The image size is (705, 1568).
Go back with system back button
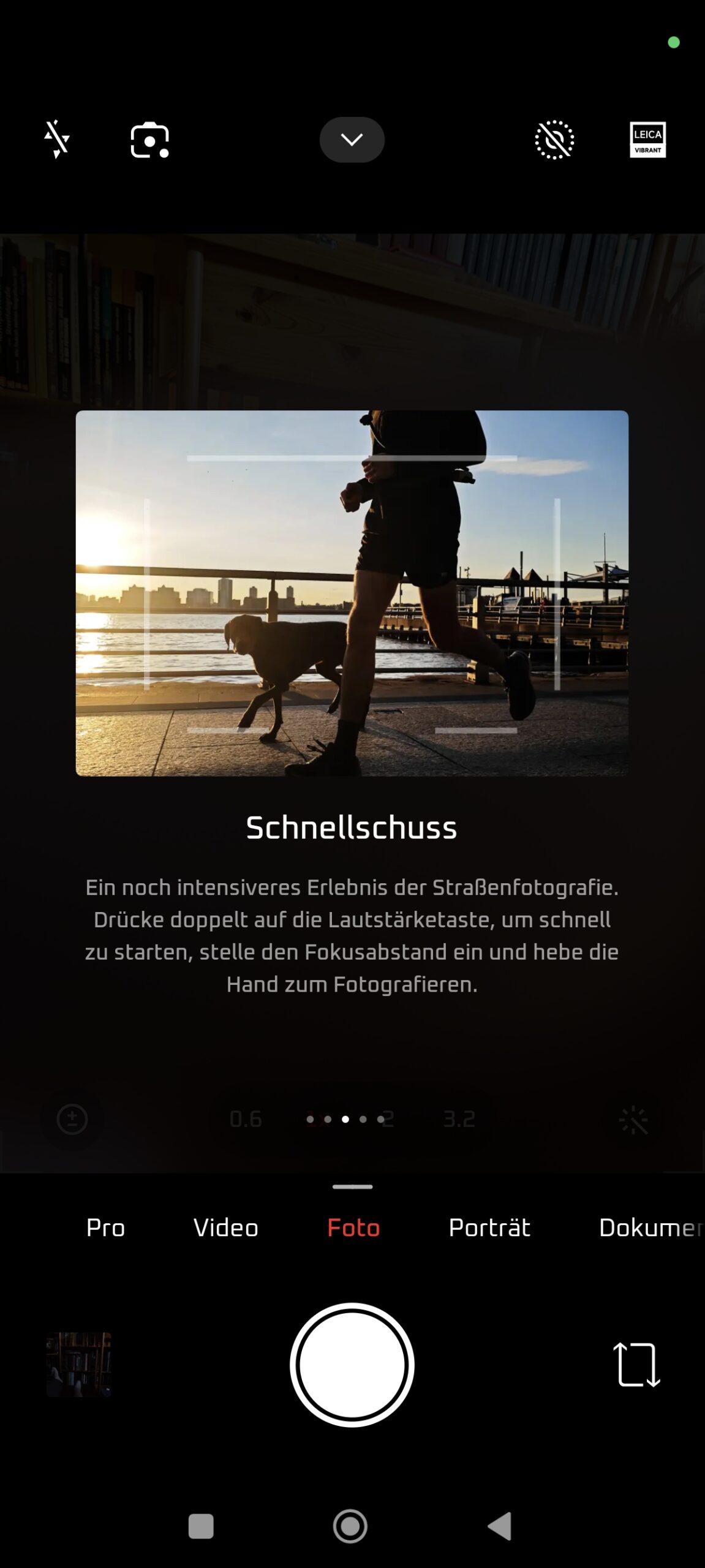pyautogui.click(x=499, y=1526)
